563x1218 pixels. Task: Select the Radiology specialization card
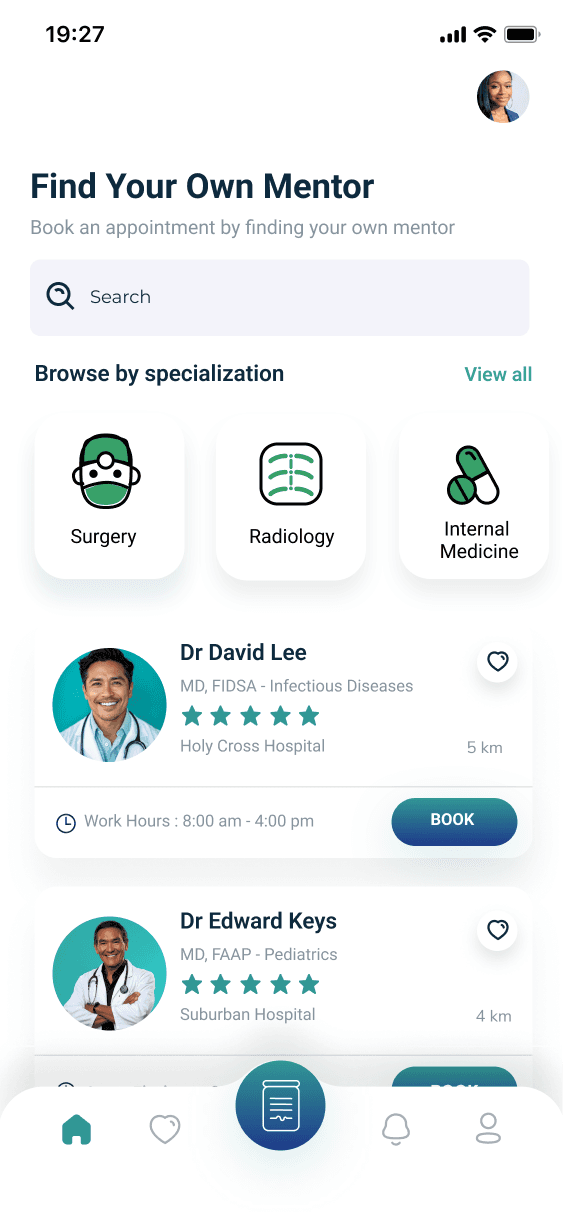291,497
